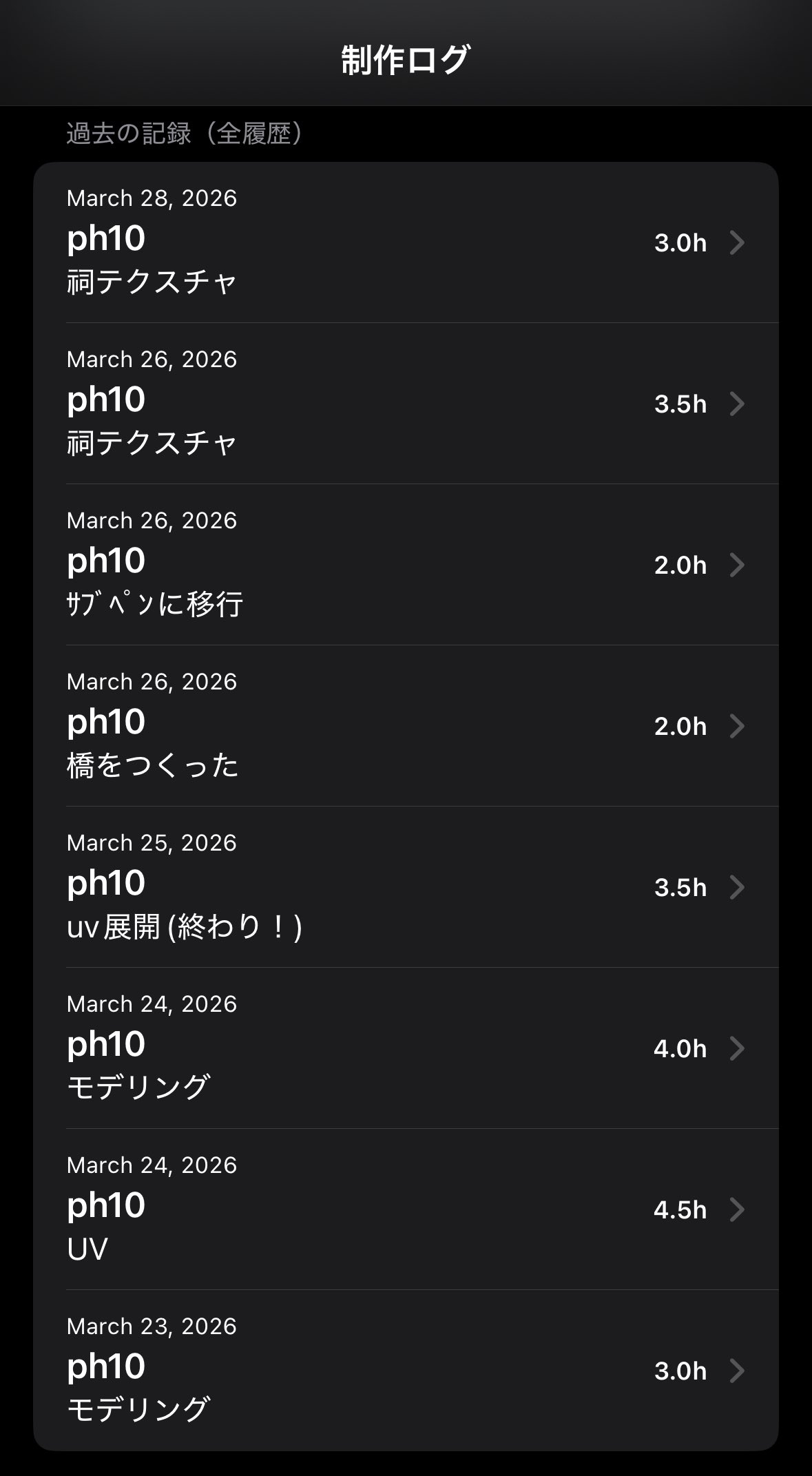812x1476 pixels.
Task: Open the March 24 モデリング 4.0h entry
Action: pyautogui.click(x=406, y=1048)
